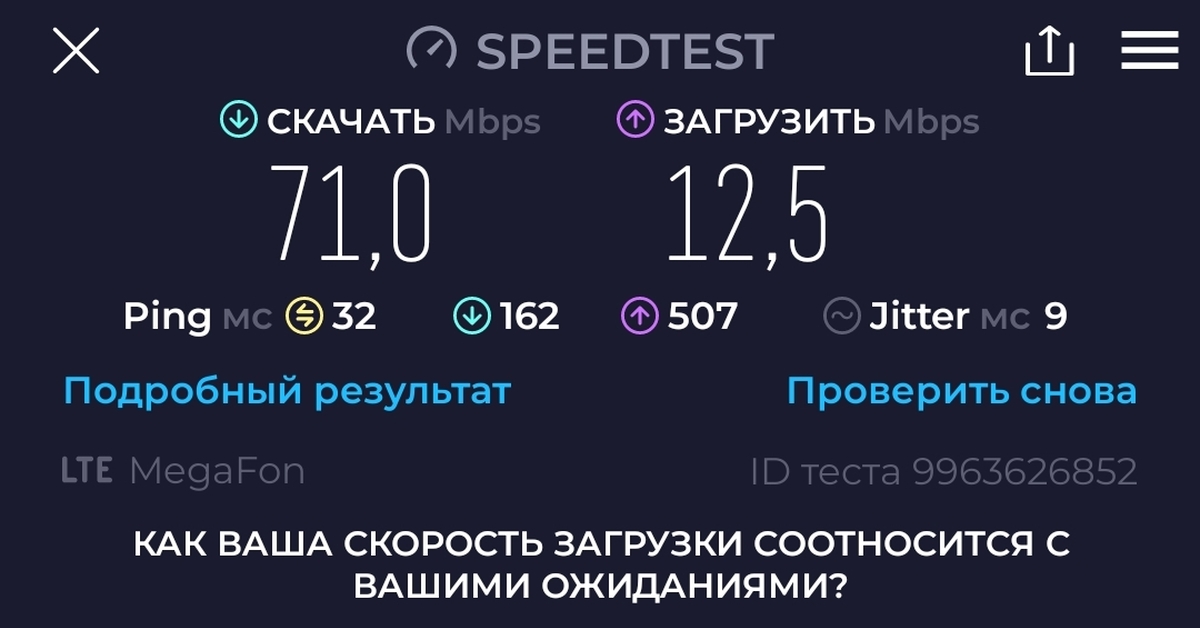Close the speed test results screen
This screenshot has height=628, width=1200.
76,50
